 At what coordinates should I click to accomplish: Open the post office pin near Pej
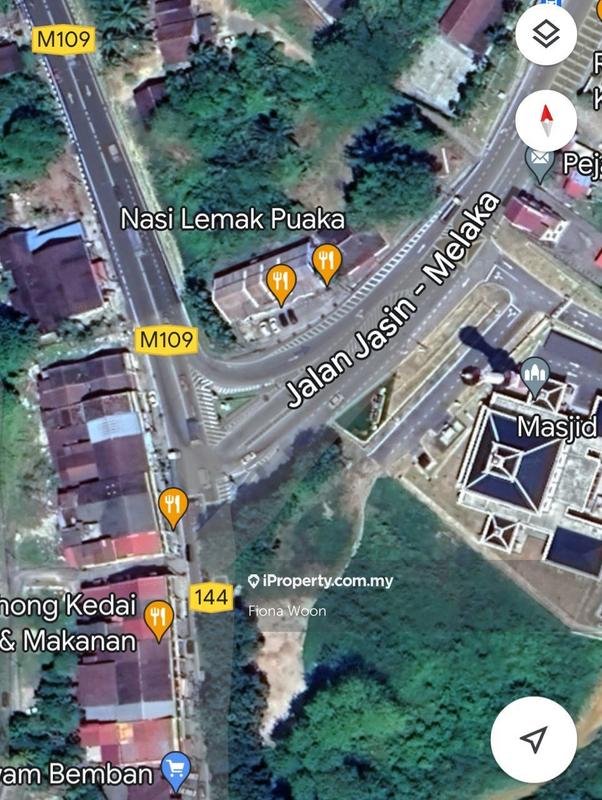point(540,162)
